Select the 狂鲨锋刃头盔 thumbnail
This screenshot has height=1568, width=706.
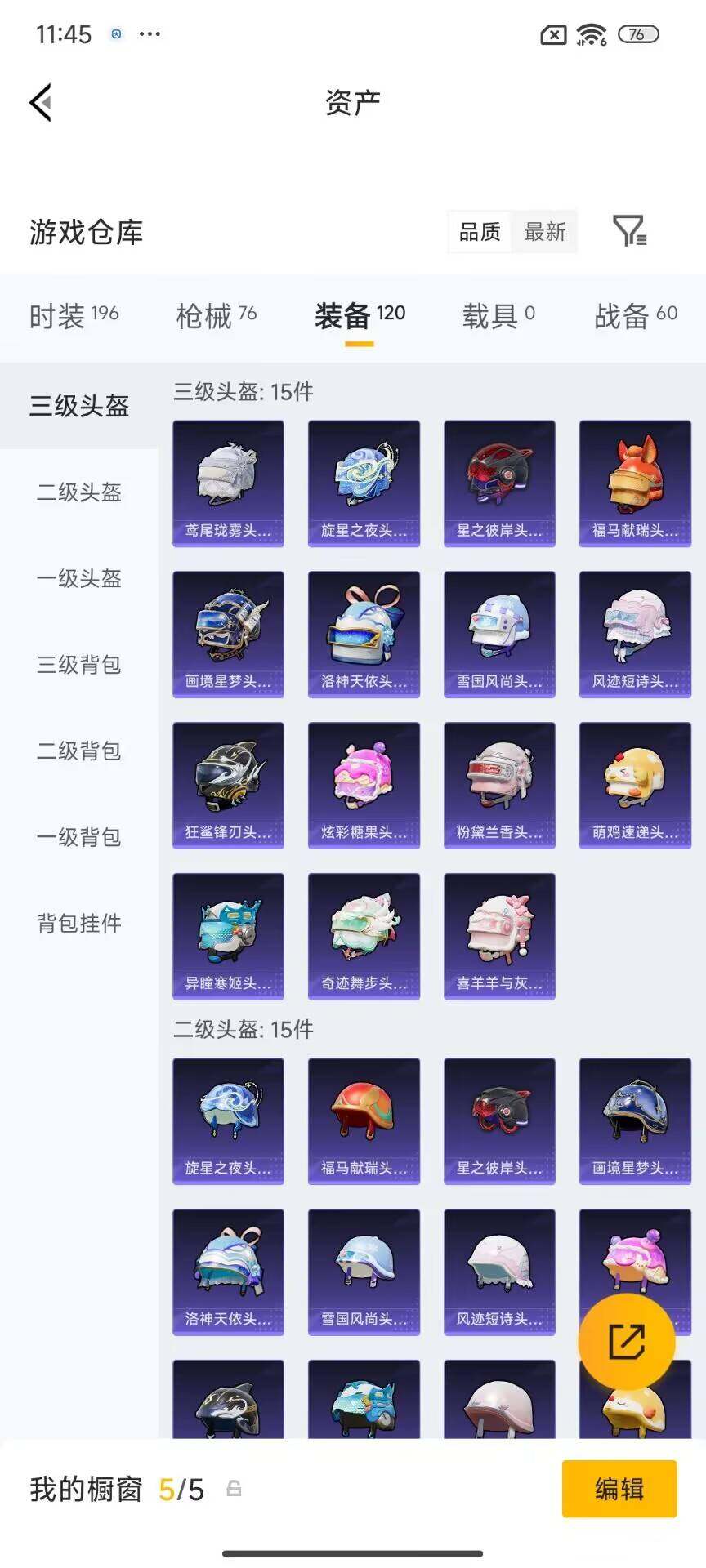228,784
